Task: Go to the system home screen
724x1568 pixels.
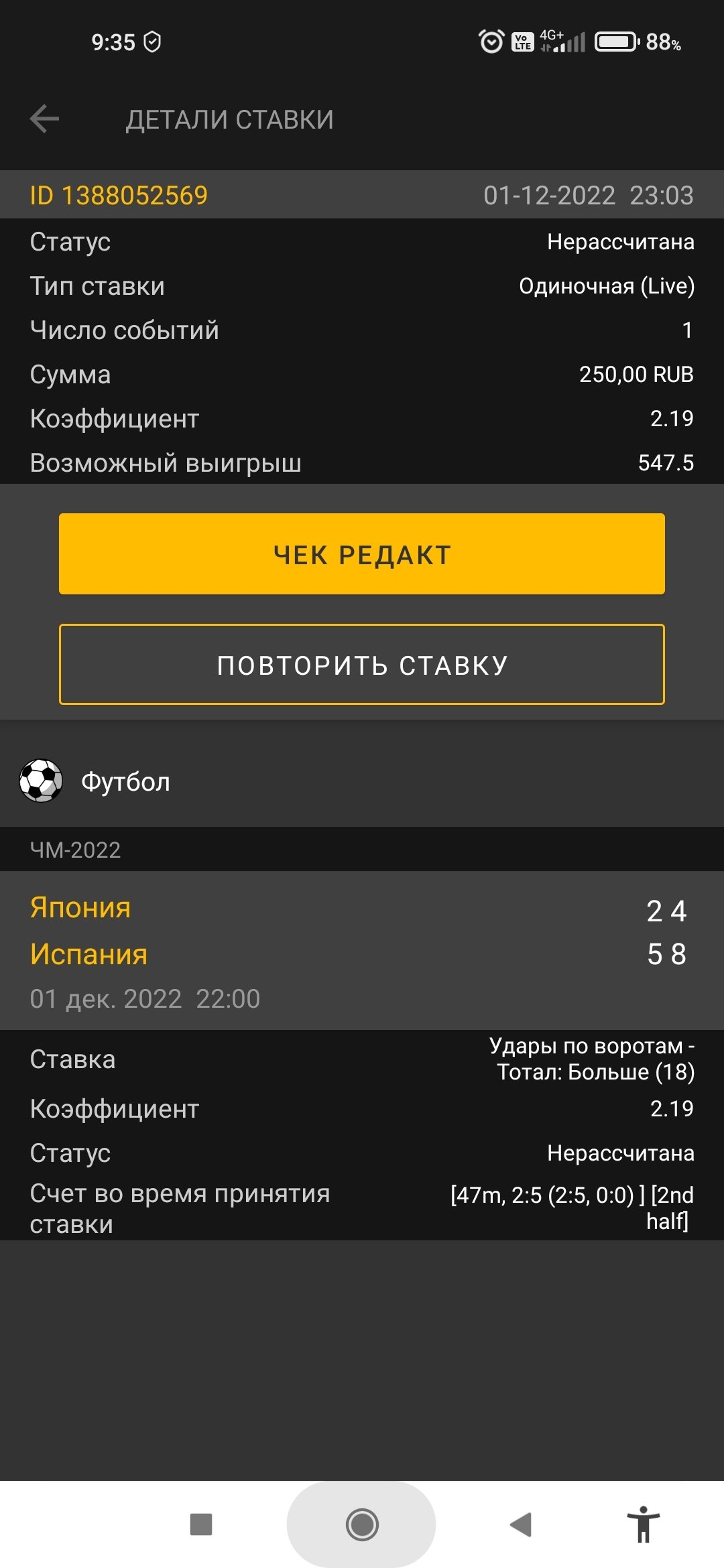Action: coord(362,1524)
